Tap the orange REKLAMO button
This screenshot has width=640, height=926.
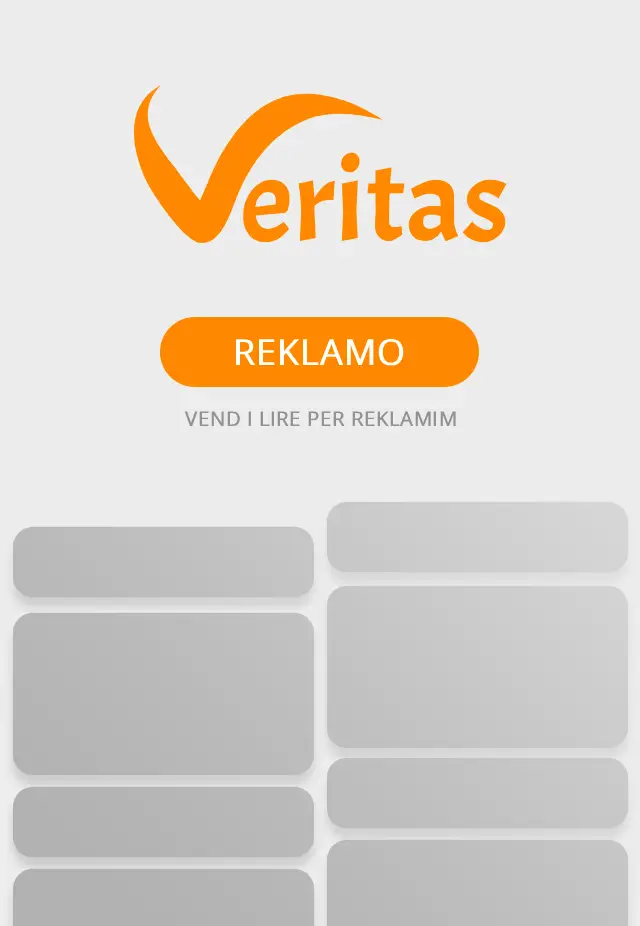[x=319, y=352]
